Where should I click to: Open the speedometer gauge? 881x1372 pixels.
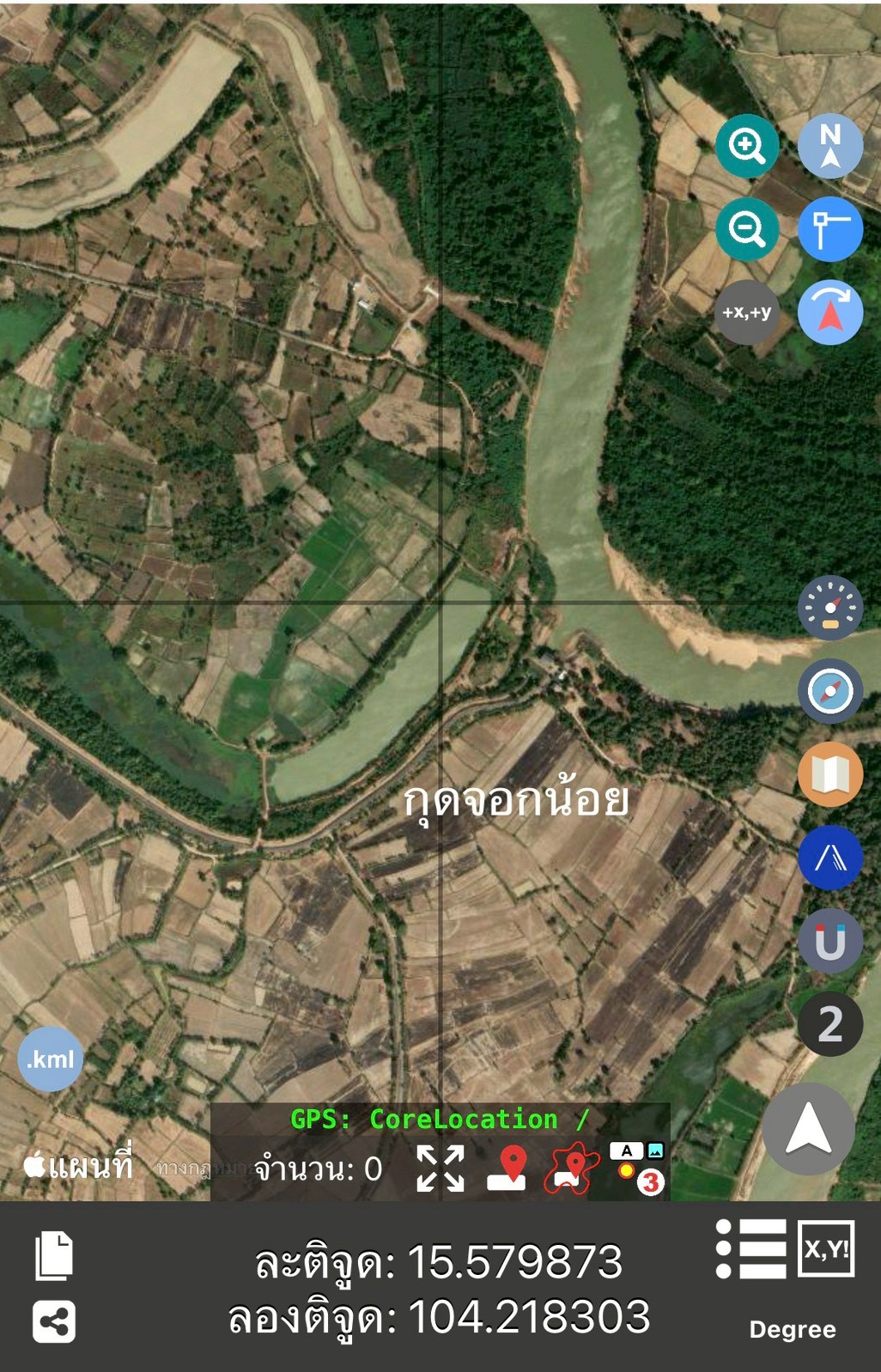829,608
